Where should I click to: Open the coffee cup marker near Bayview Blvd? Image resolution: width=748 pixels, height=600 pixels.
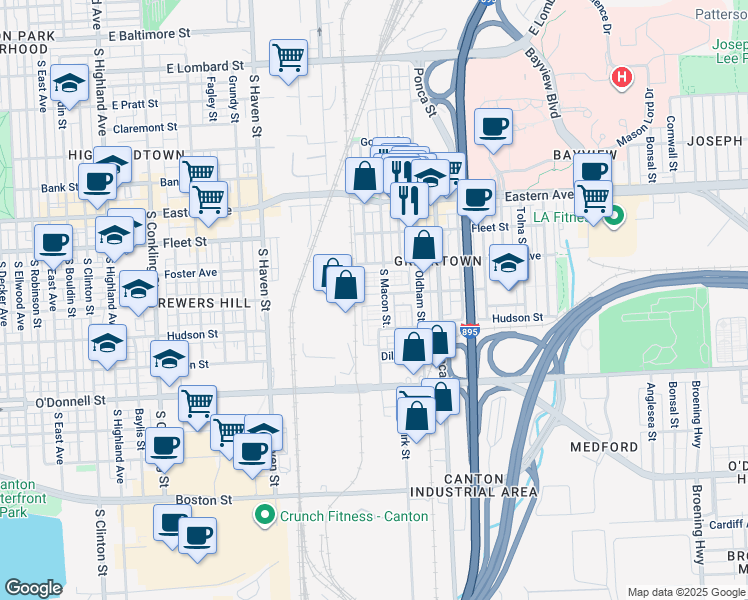(493, 127)
